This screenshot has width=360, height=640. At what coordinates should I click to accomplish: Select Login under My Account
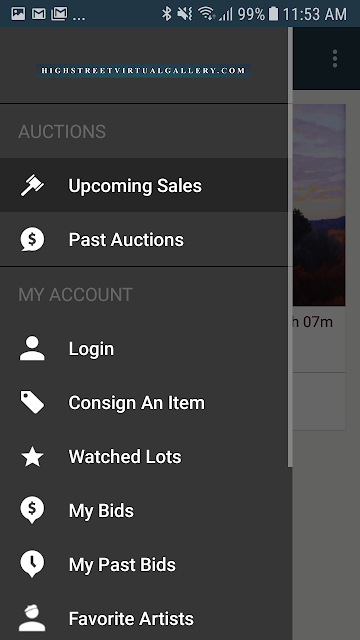click(x=144, y=349)
